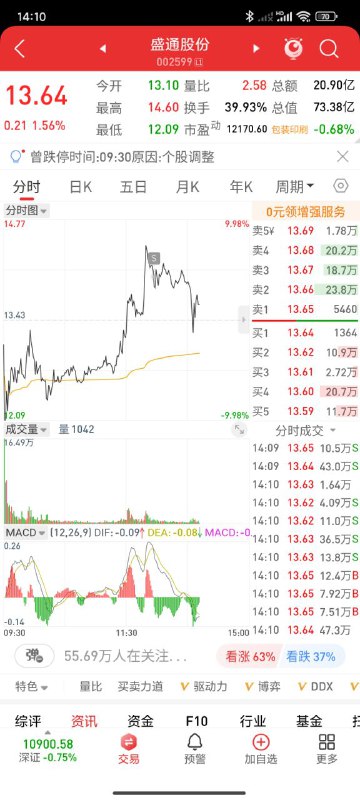Expand the 成交量 indicator dropdown

point(26,429)
